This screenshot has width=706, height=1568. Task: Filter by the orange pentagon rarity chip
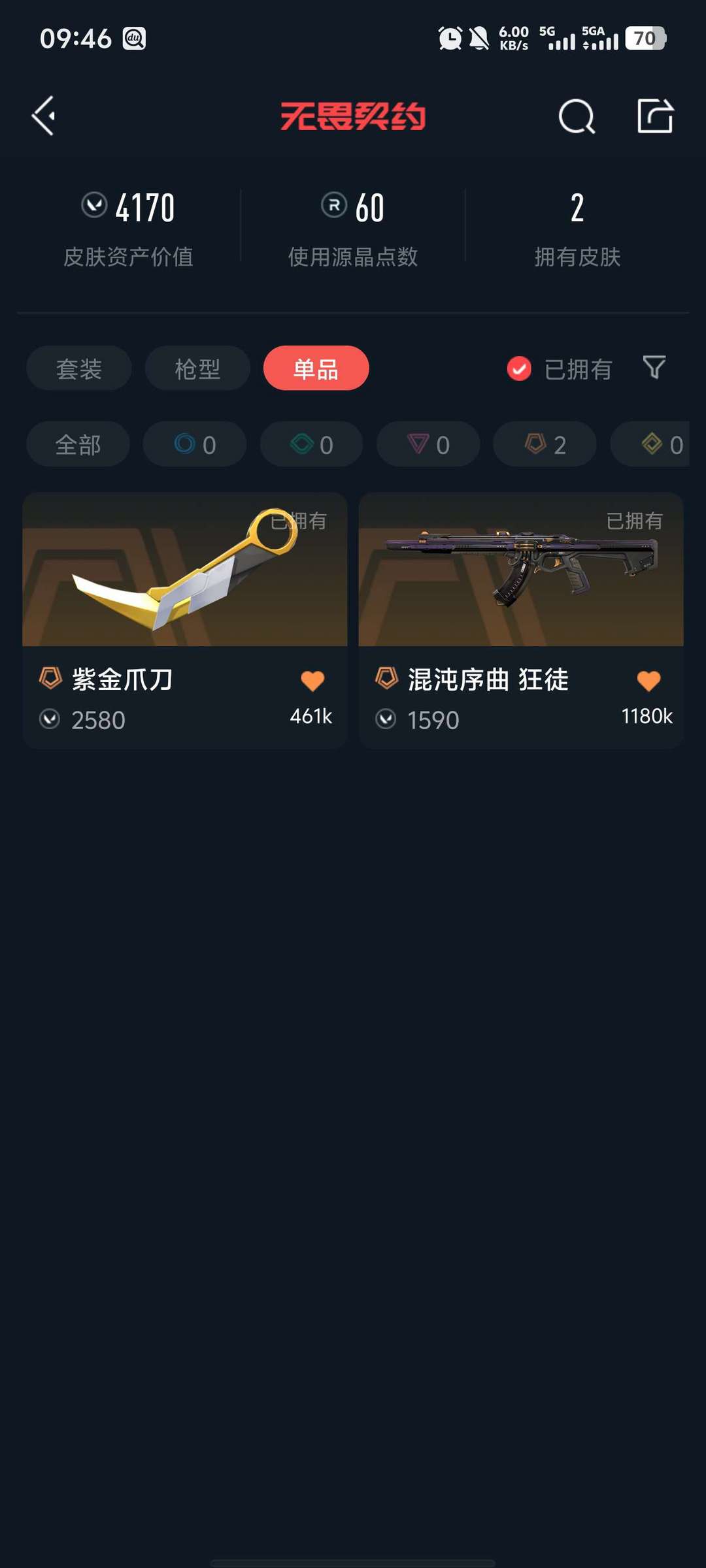point(545,444)
